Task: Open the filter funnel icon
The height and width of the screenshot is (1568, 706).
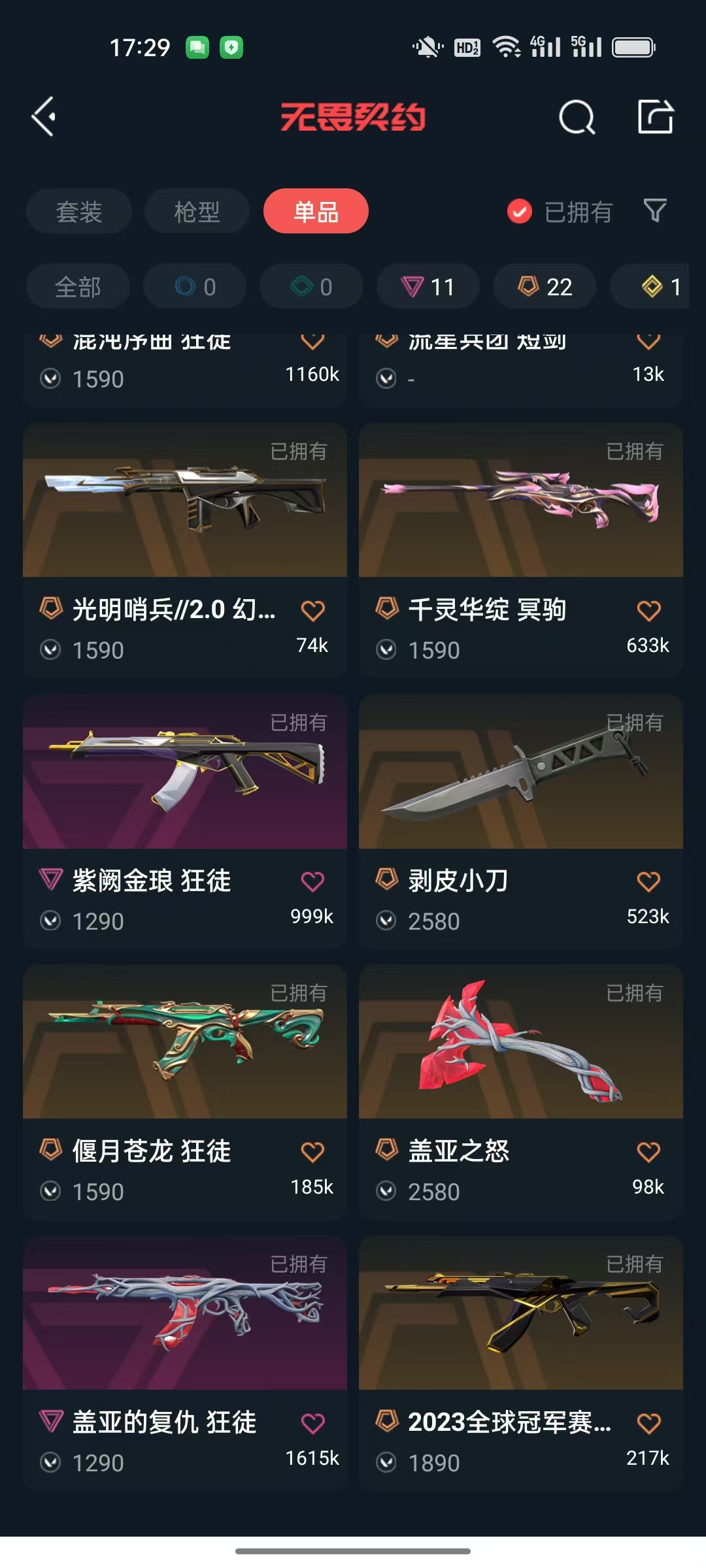Action: click(655, 211)
